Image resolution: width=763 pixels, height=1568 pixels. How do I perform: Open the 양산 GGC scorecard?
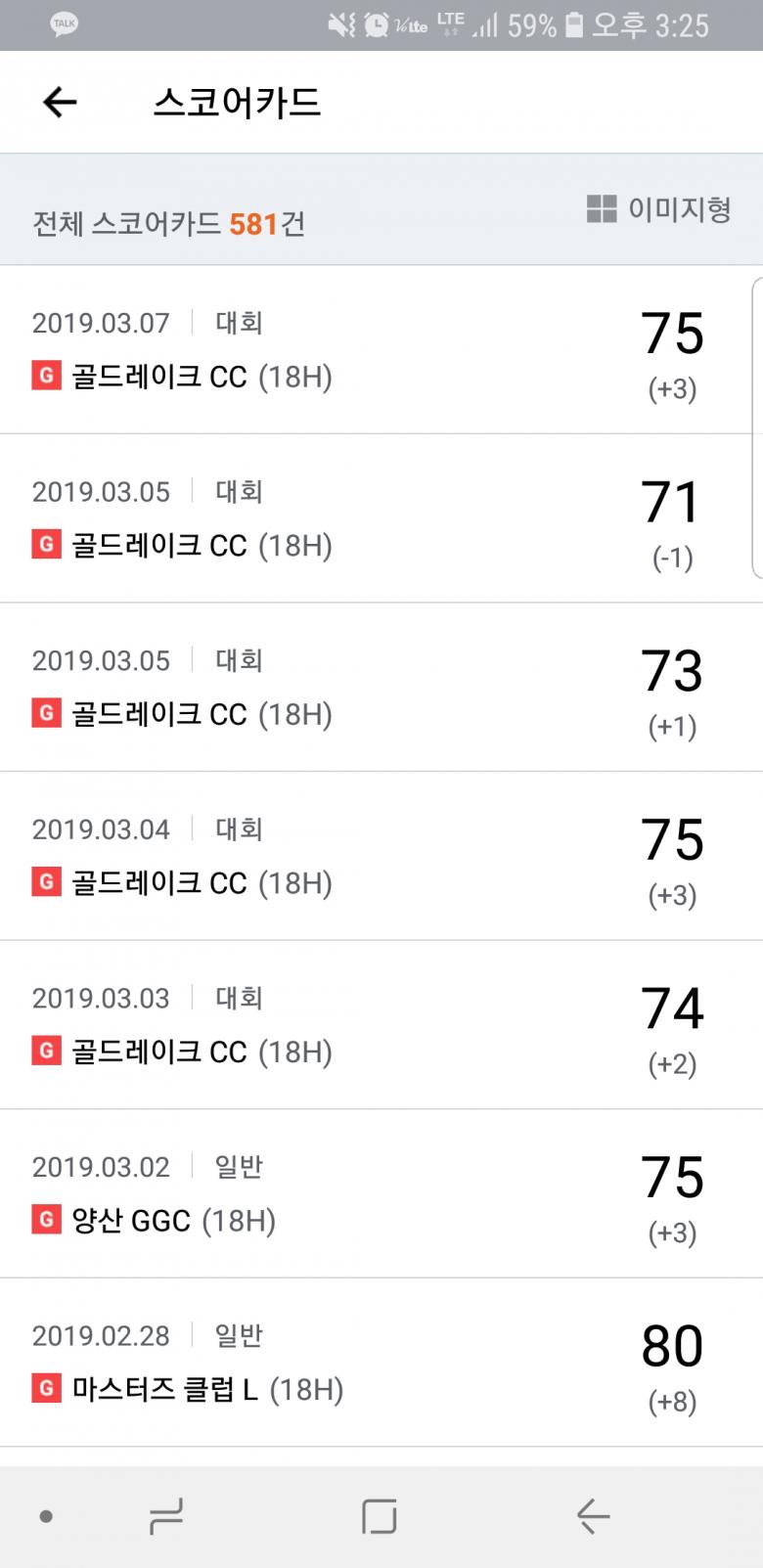381,1193
